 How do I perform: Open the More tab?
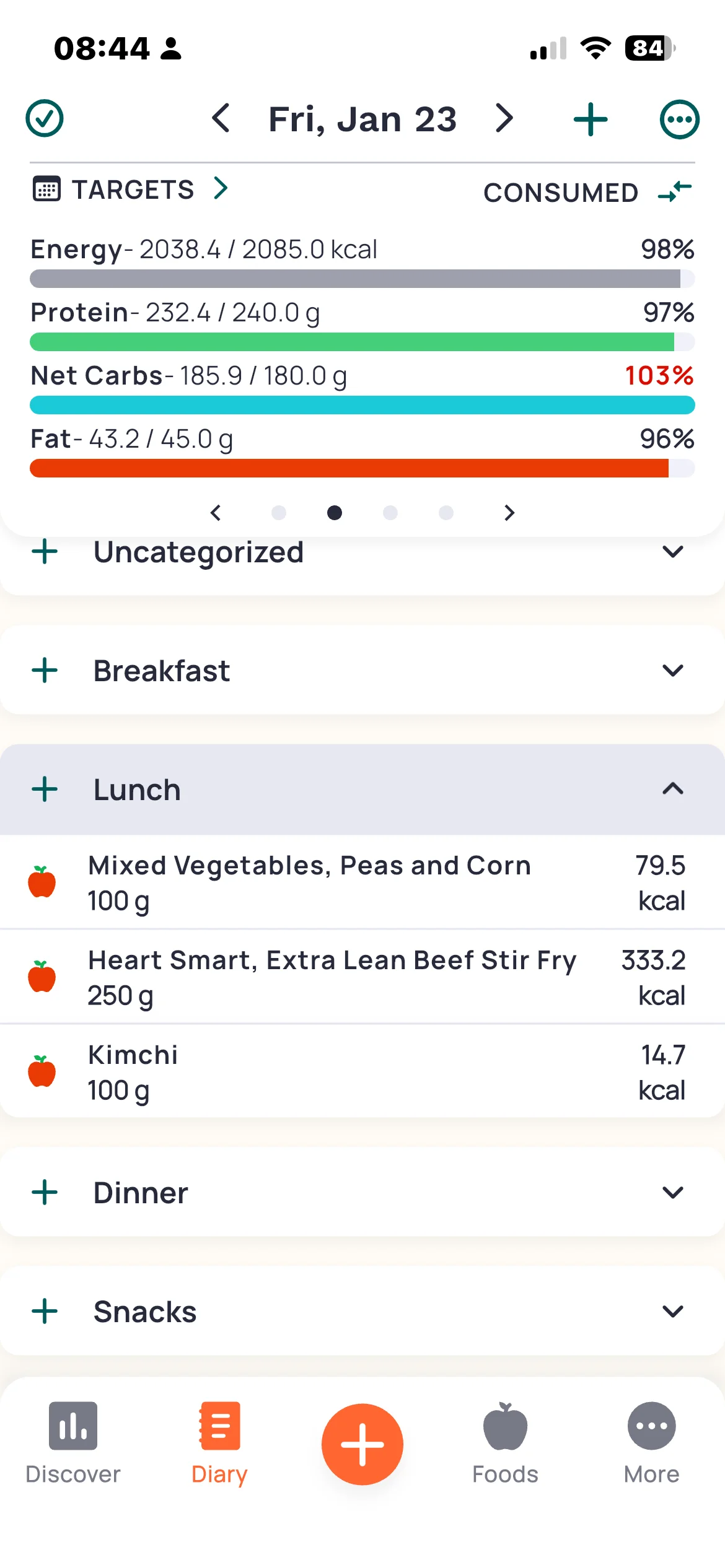(x=651, y=1443)
